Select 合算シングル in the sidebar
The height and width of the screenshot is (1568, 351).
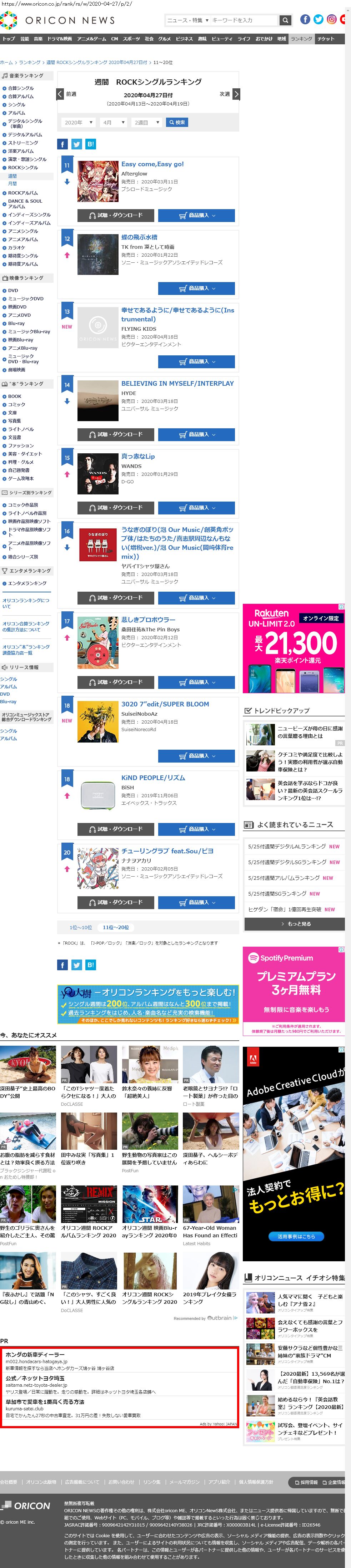21,88
